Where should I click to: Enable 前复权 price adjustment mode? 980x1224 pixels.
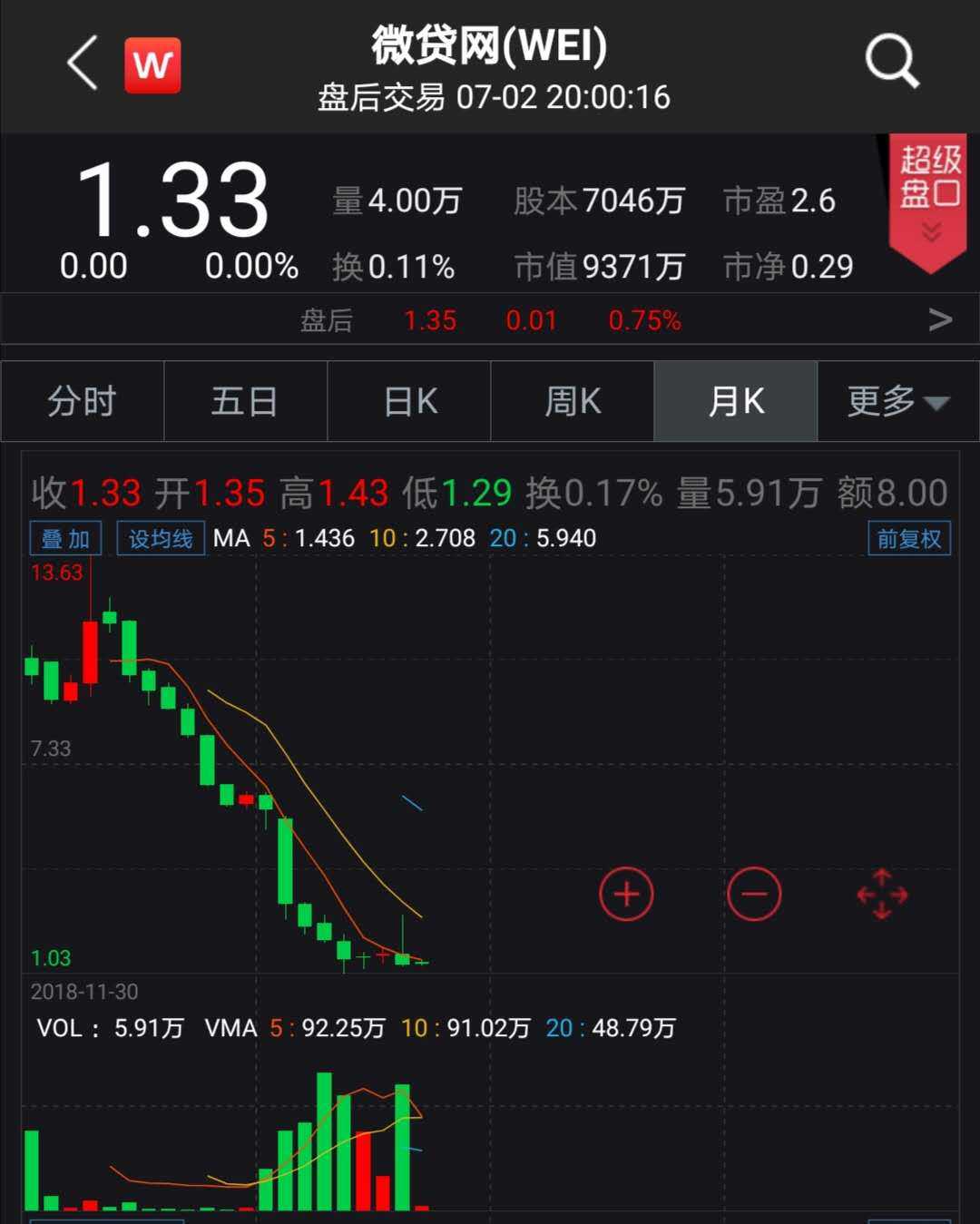coord(909,538)
